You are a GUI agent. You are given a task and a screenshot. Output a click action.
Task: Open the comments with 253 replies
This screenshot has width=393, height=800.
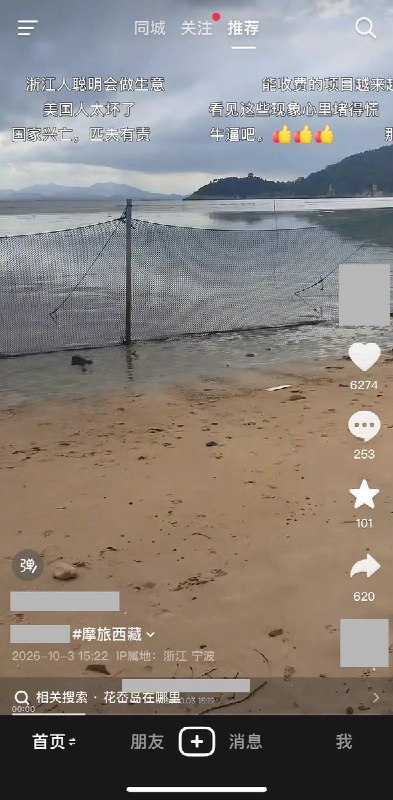364,426
